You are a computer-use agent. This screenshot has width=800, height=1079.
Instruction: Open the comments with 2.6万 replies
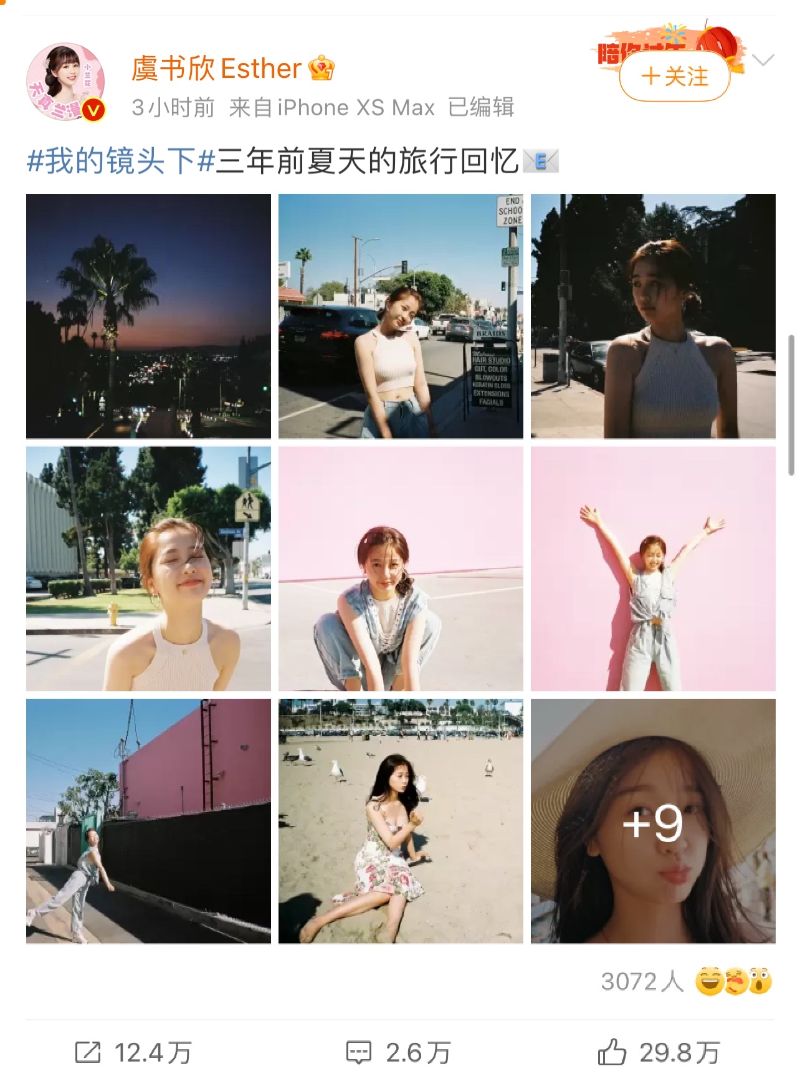tap(398, 1052)
